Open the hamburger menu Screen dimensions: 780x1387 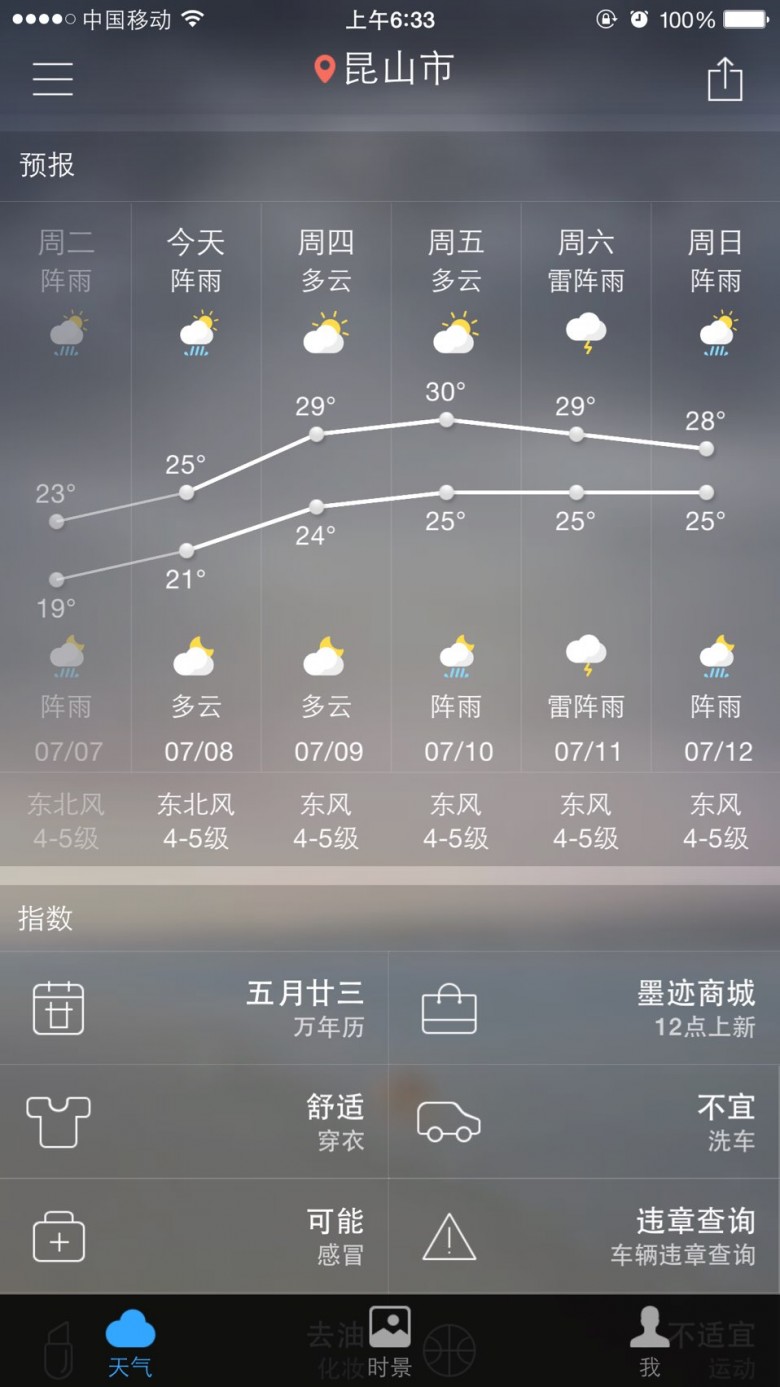point(53,79)
